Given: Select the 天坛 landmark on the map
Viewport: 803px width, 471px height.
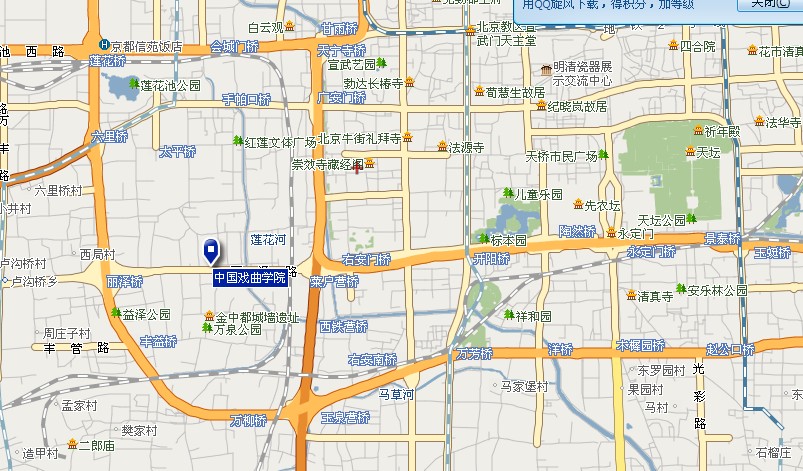Looking at the screenshot, I should [690, 152].
